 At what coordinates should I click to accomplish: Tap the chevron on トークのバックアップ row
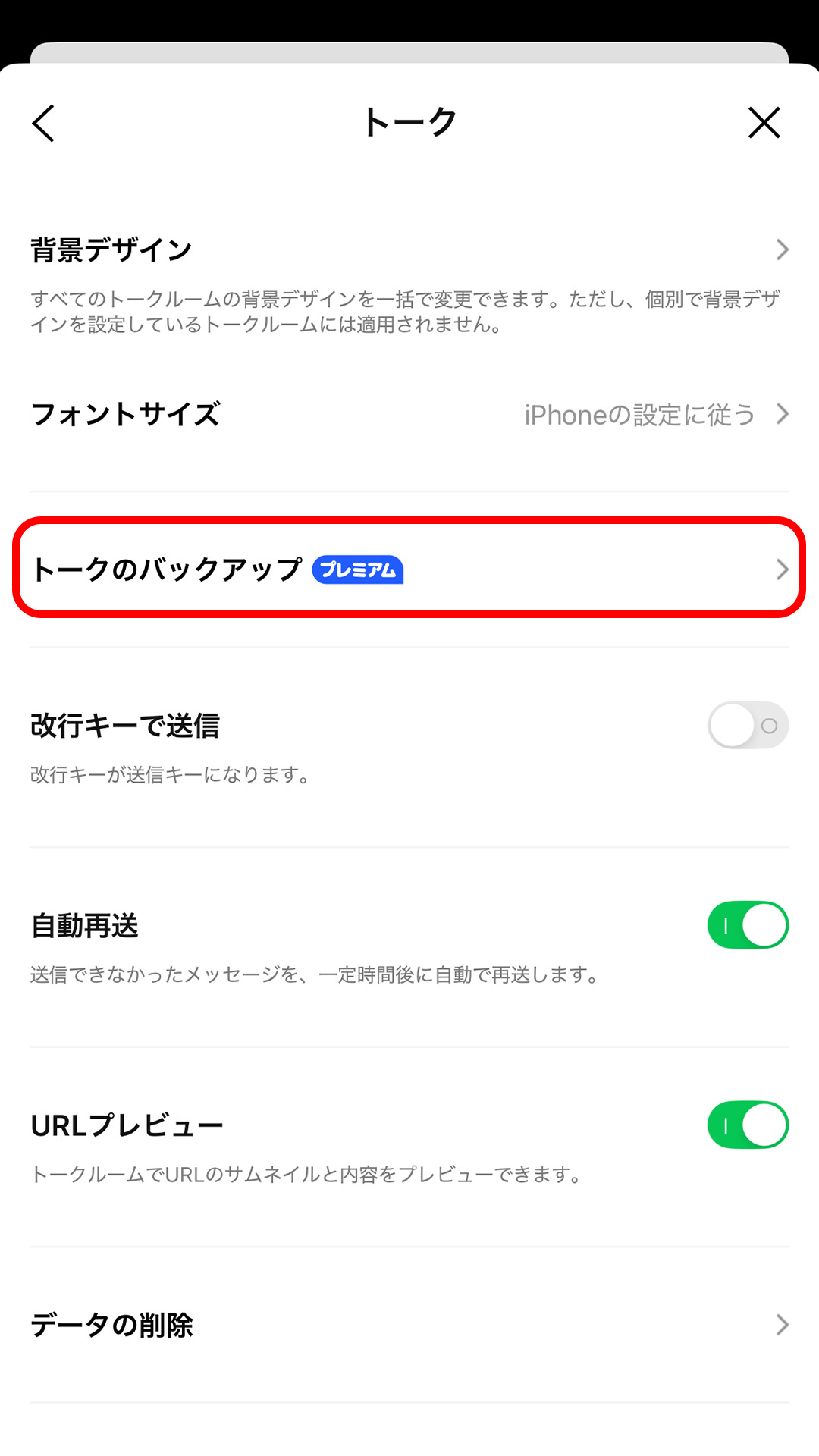coord(783,570)
